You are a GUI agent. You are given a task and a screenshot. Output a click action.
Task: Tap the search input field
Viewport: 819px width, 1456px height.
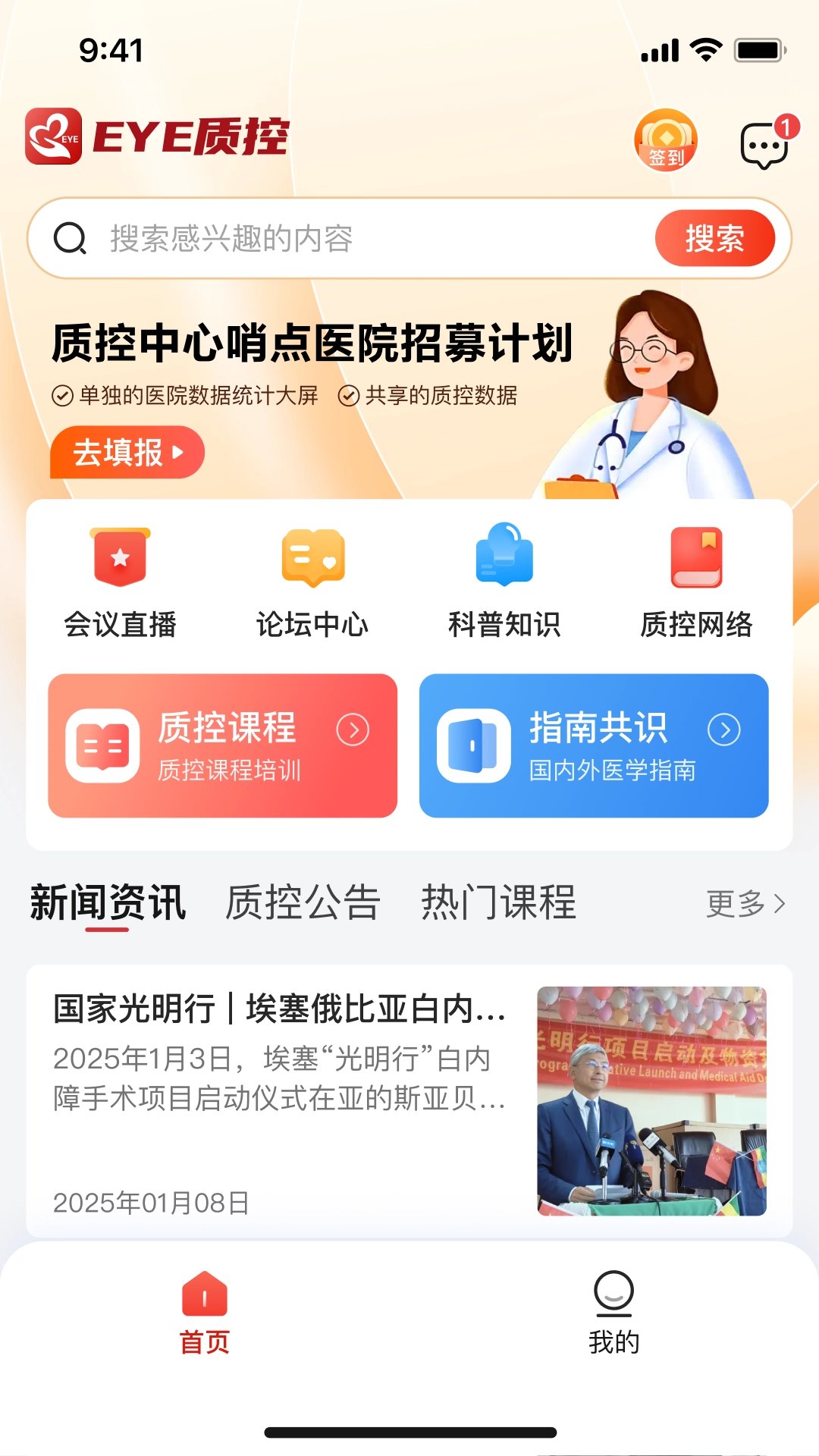(x=341, y=237)
